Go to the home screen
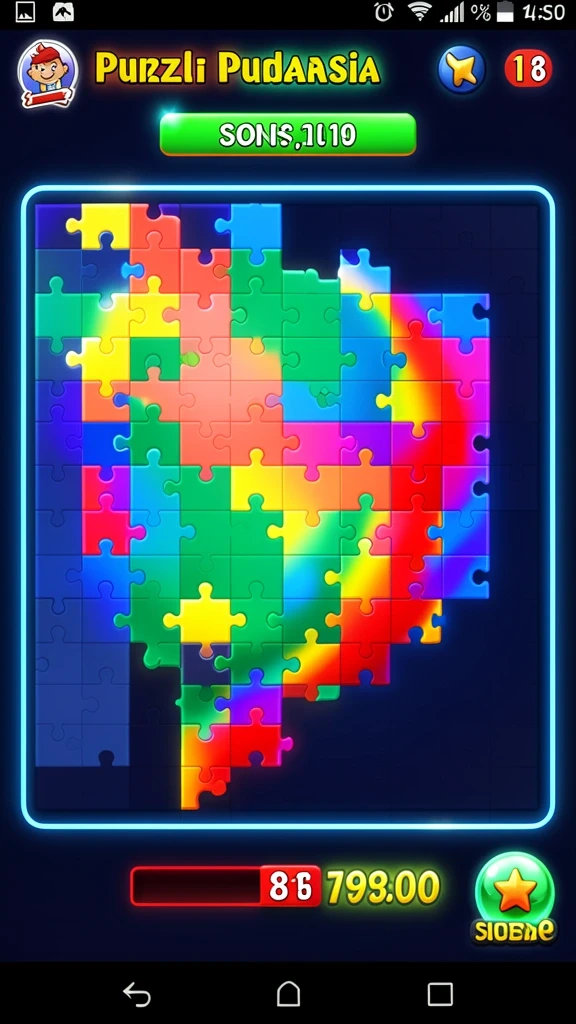This screenshot has height=1024, width=576. pos(288,994)
